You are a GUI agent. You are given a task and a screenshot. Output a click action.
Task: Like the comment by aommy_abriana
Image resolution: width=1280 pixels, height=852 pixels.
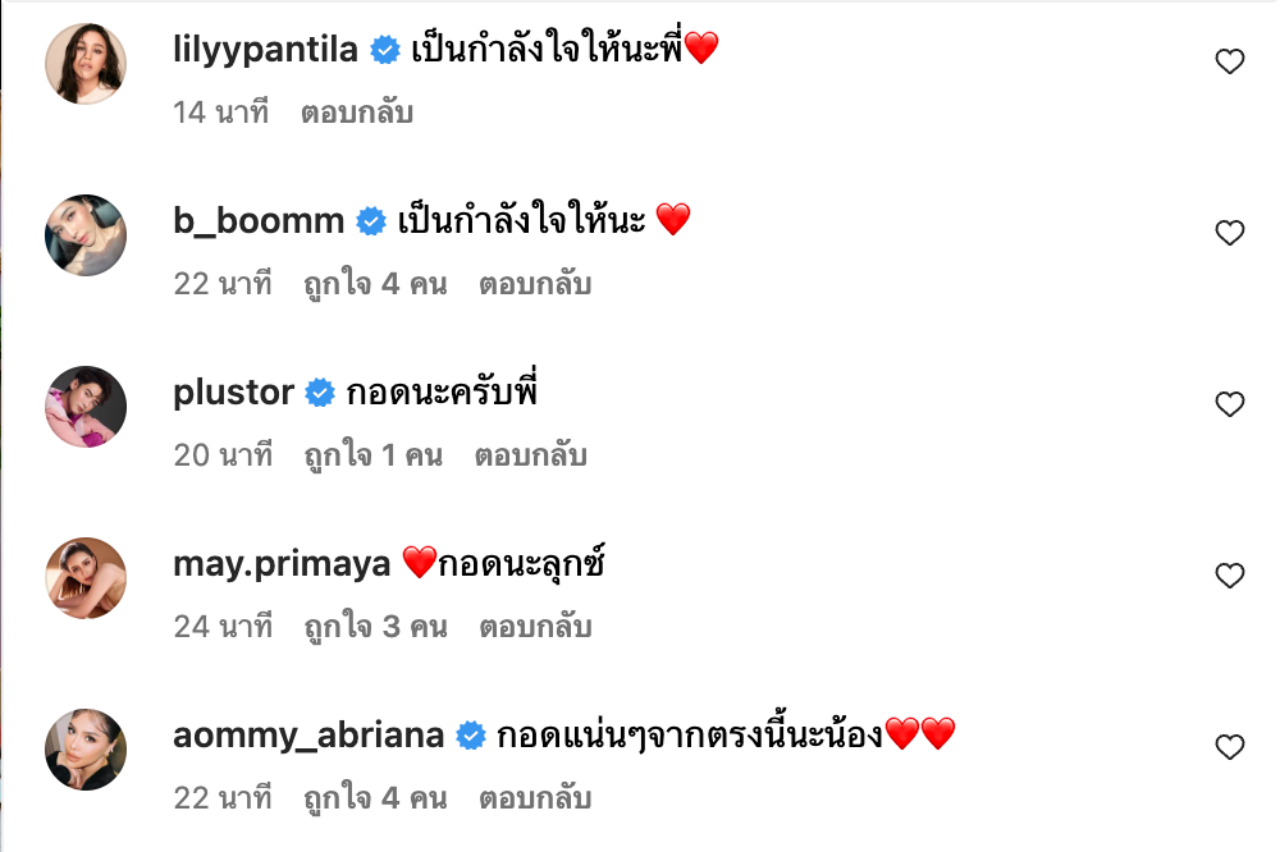(x=1229, y=747)
